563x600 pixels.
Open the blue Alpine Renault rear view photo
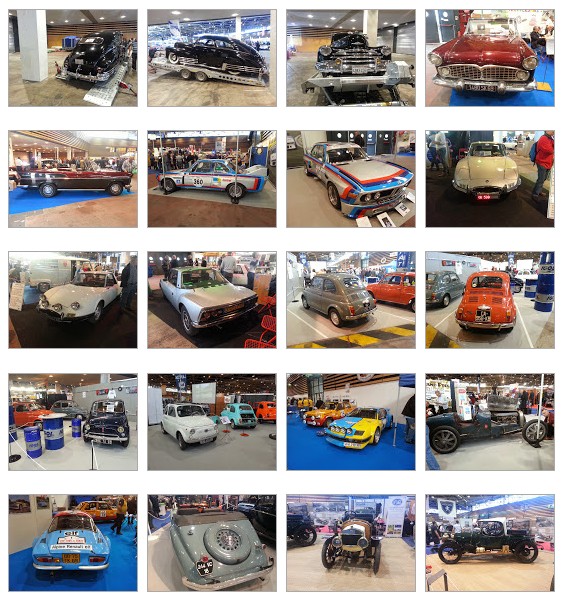coord(73,543)
